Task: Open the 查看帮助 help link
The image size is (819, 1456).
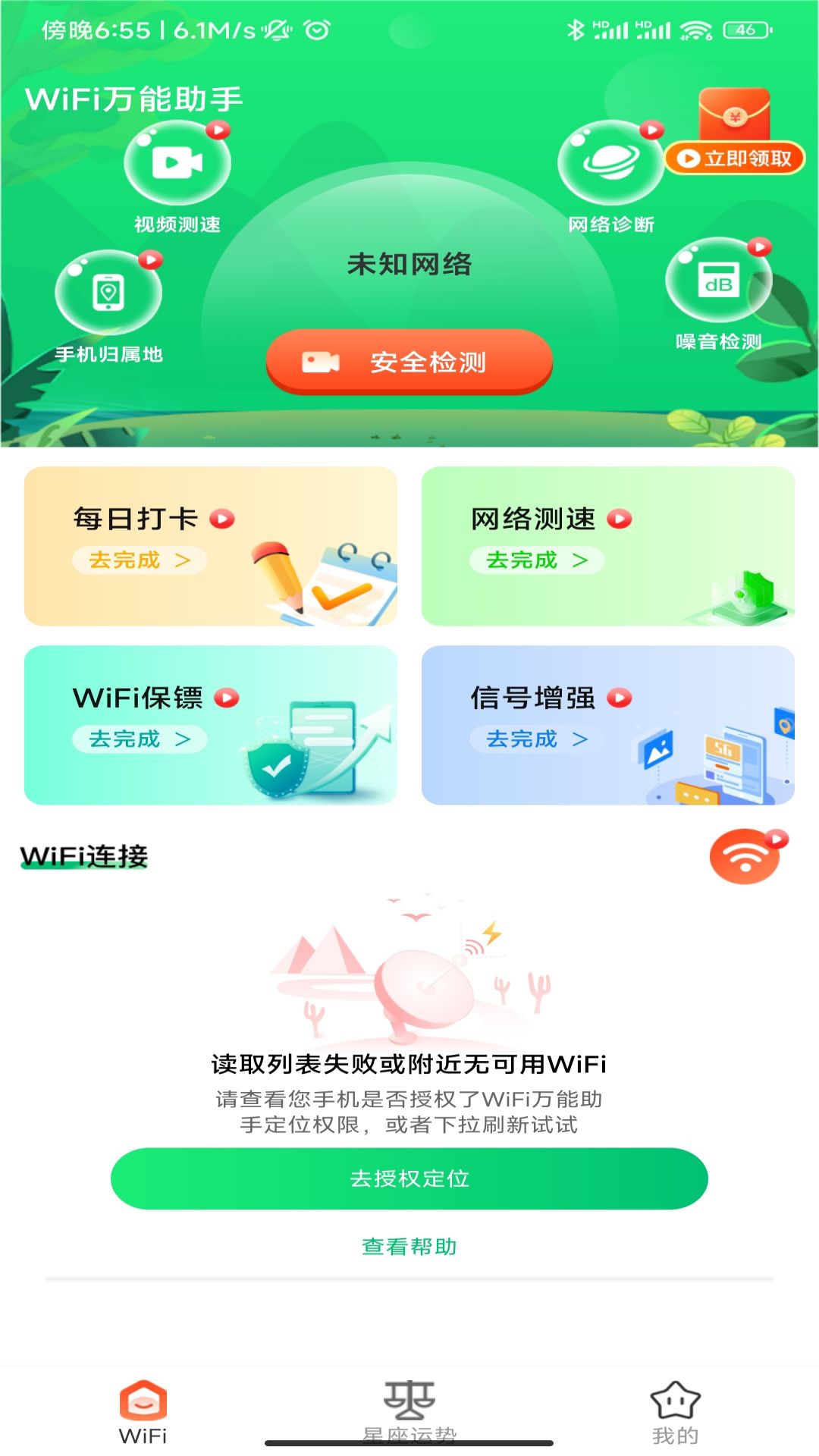Action: click(409, 1247)
